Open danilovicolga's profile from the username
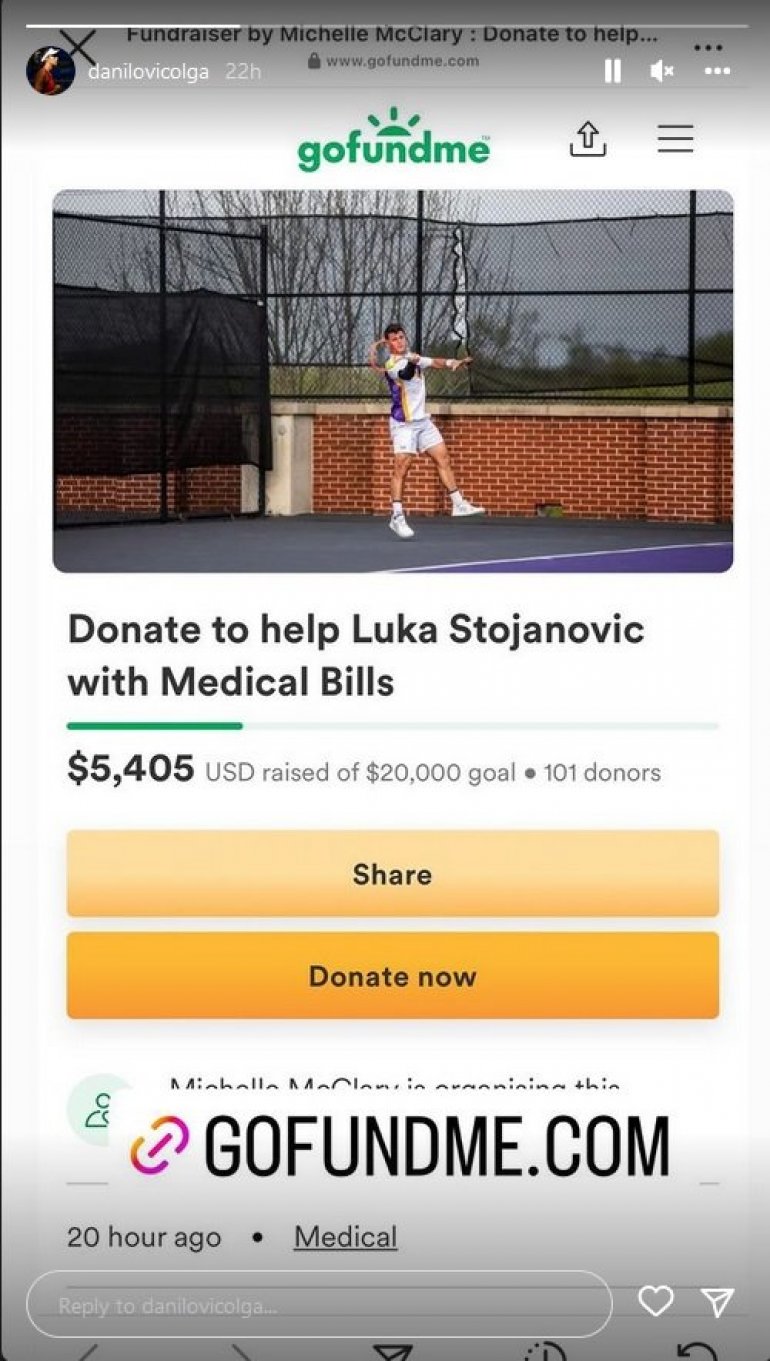770x1361 pixels. point(149,72)
